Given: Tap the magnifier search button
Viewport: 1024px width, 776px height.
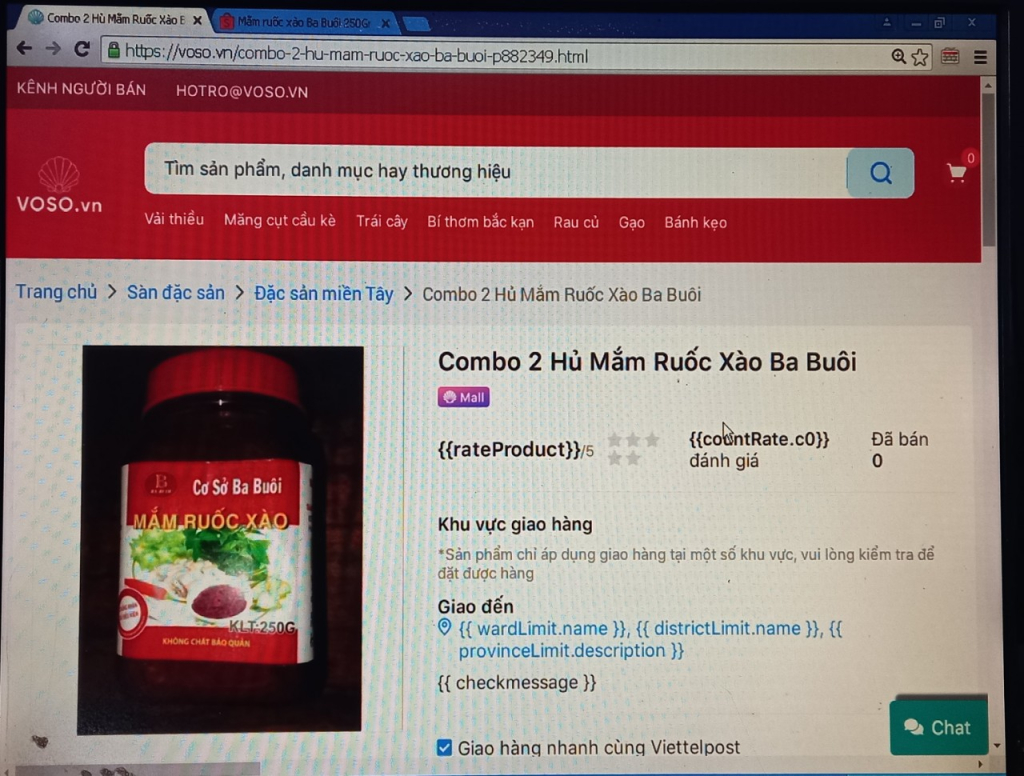Looking at the screenshot, I should (880, 173).
